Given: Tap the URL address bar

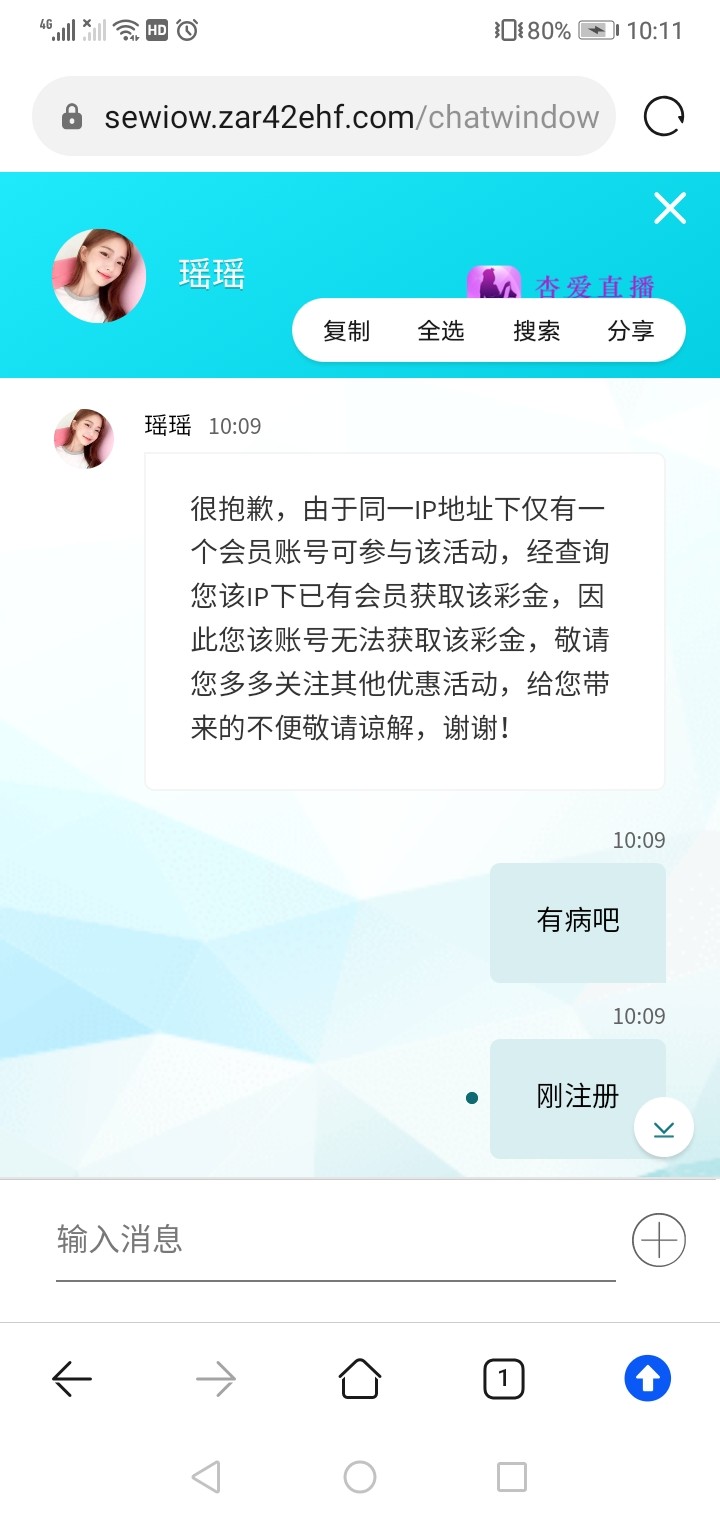Looking at the screenshot, I should (x=330, y=117).
